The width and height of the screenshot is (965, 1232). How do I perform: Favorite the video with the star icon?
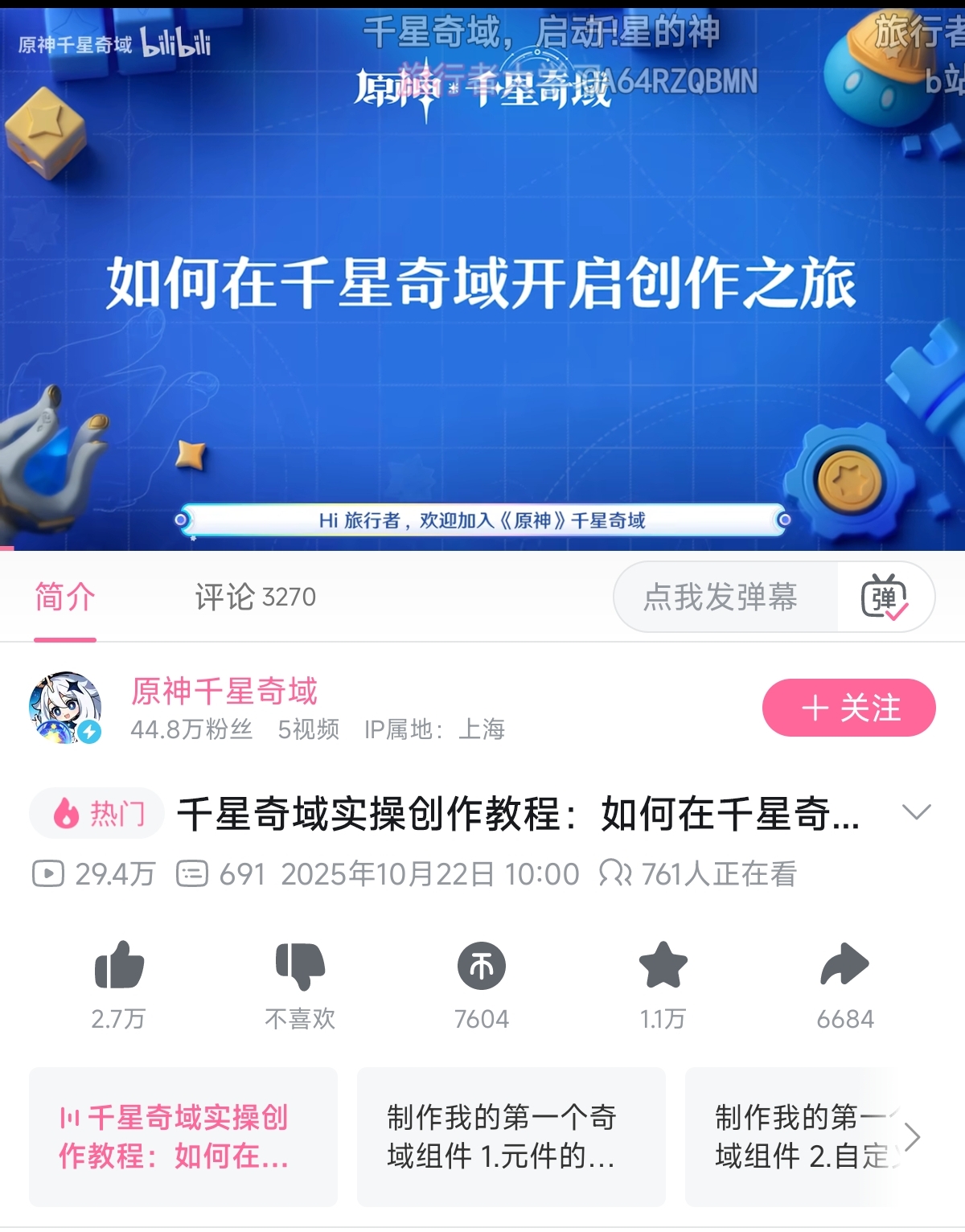pyautogui.click(x=663, y=965)
